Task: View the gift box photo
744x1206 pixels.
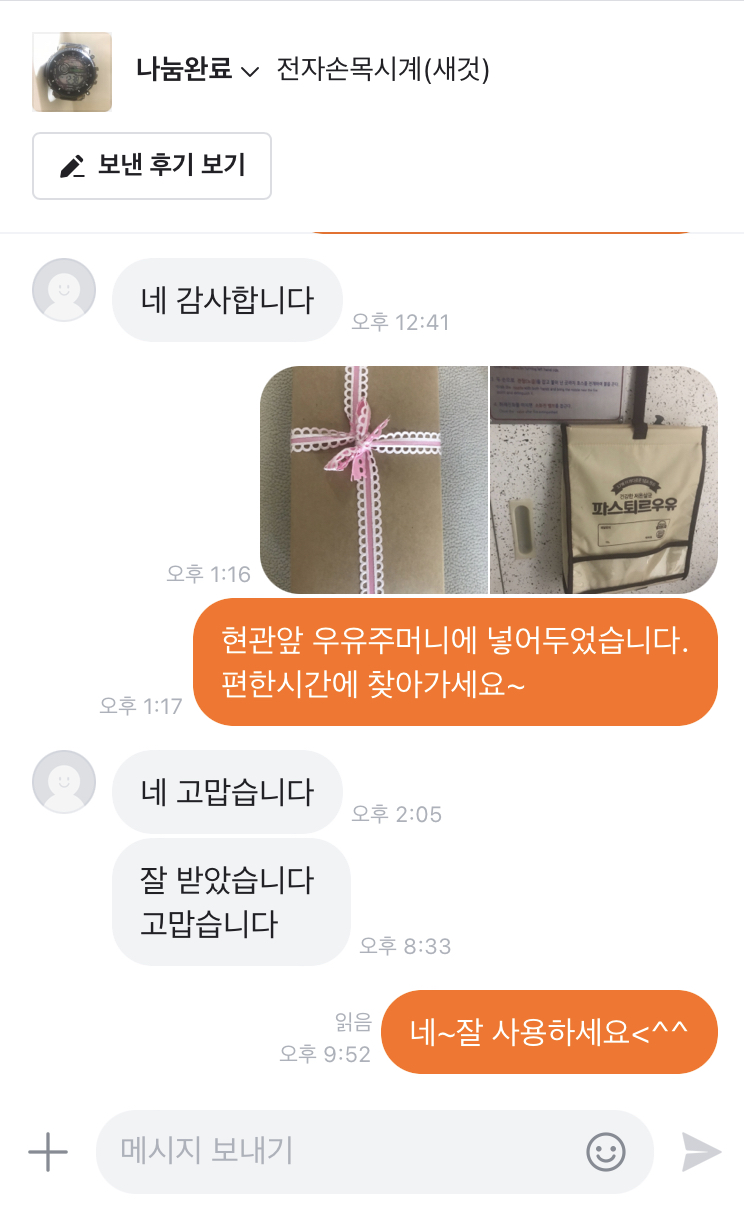Action: coord(373,480)
